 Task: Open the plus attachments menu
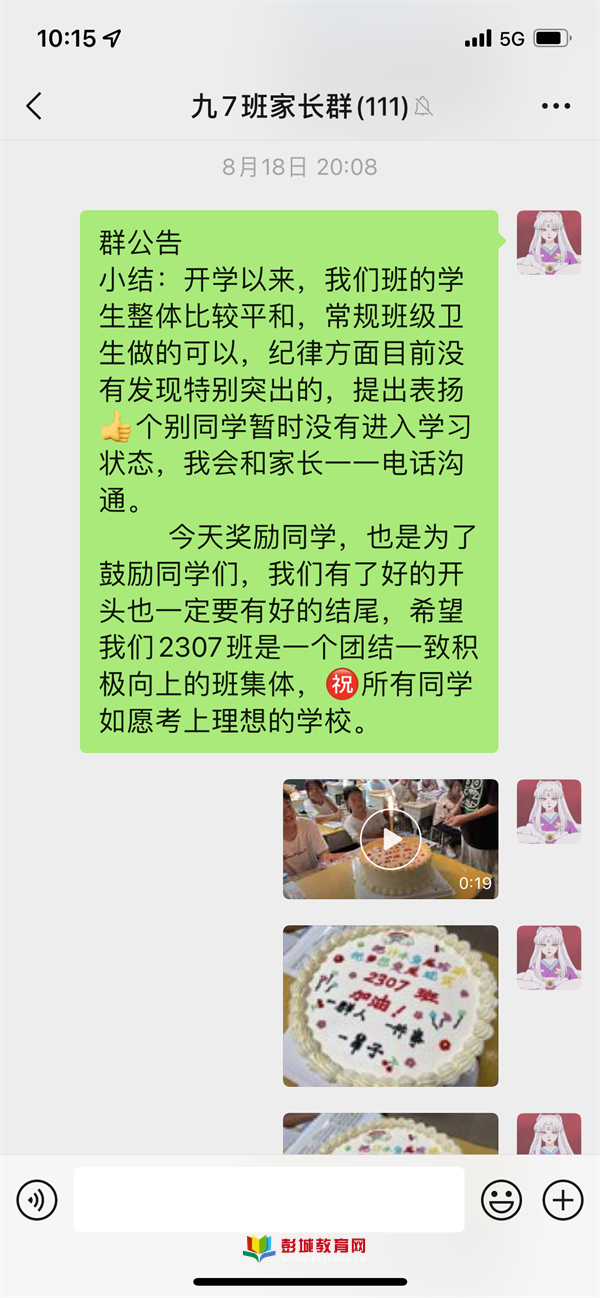click(x=562, y=1199)
